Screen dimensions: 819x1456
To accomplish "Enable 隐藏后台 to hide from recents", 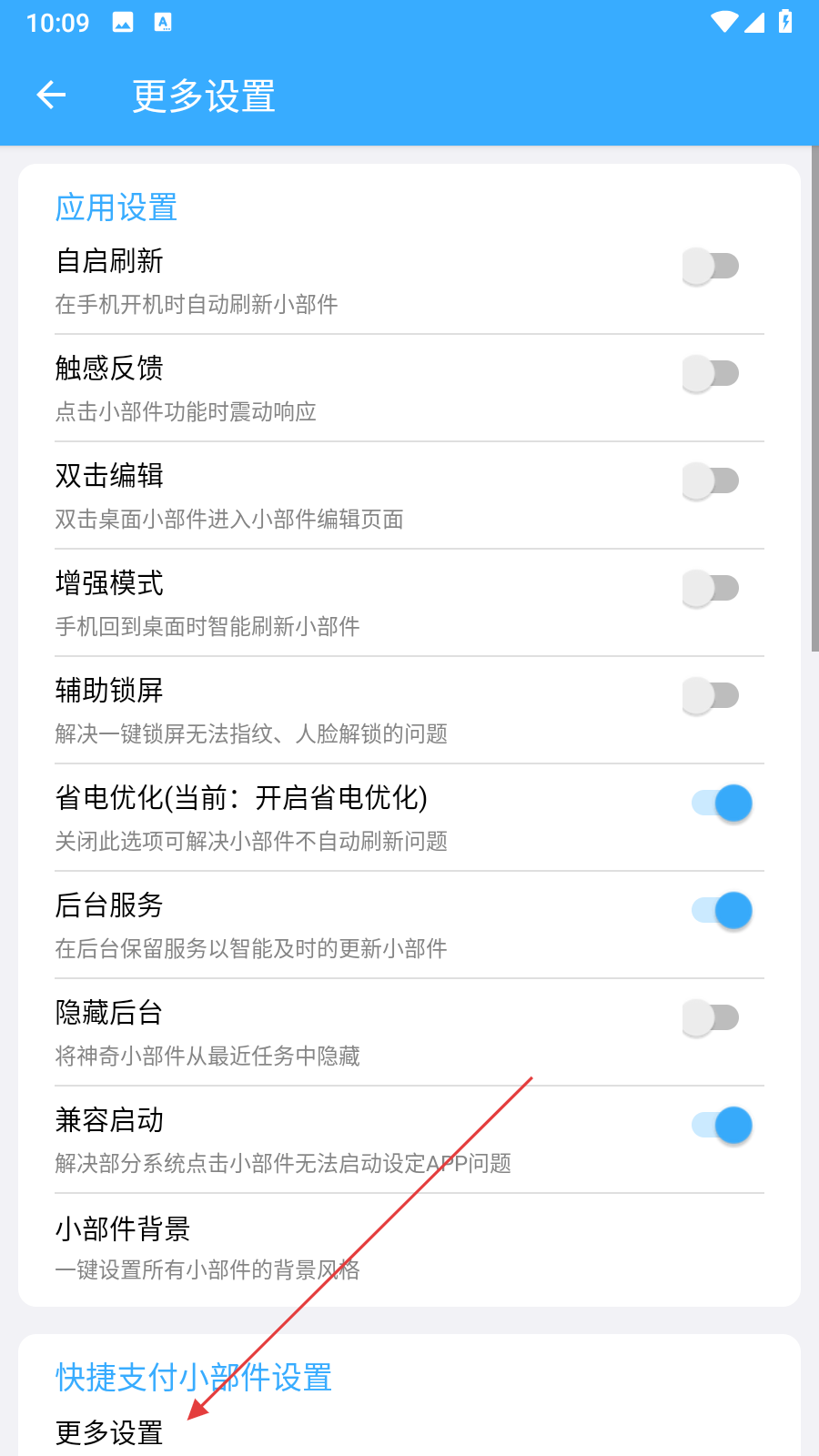I will [x=711, y=1018].
